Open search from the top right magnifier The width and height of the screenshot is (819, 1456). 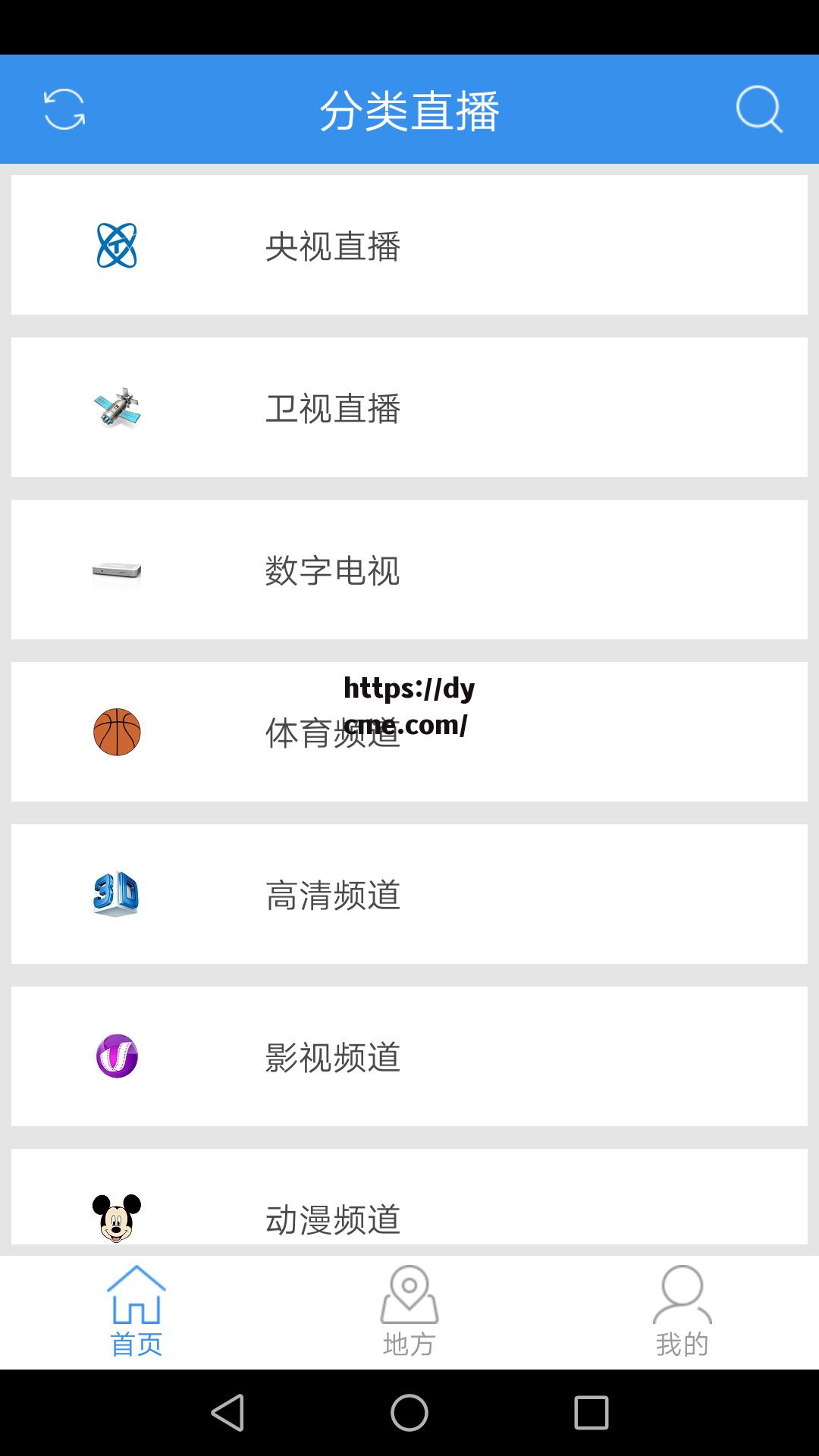tap(760, 108)
